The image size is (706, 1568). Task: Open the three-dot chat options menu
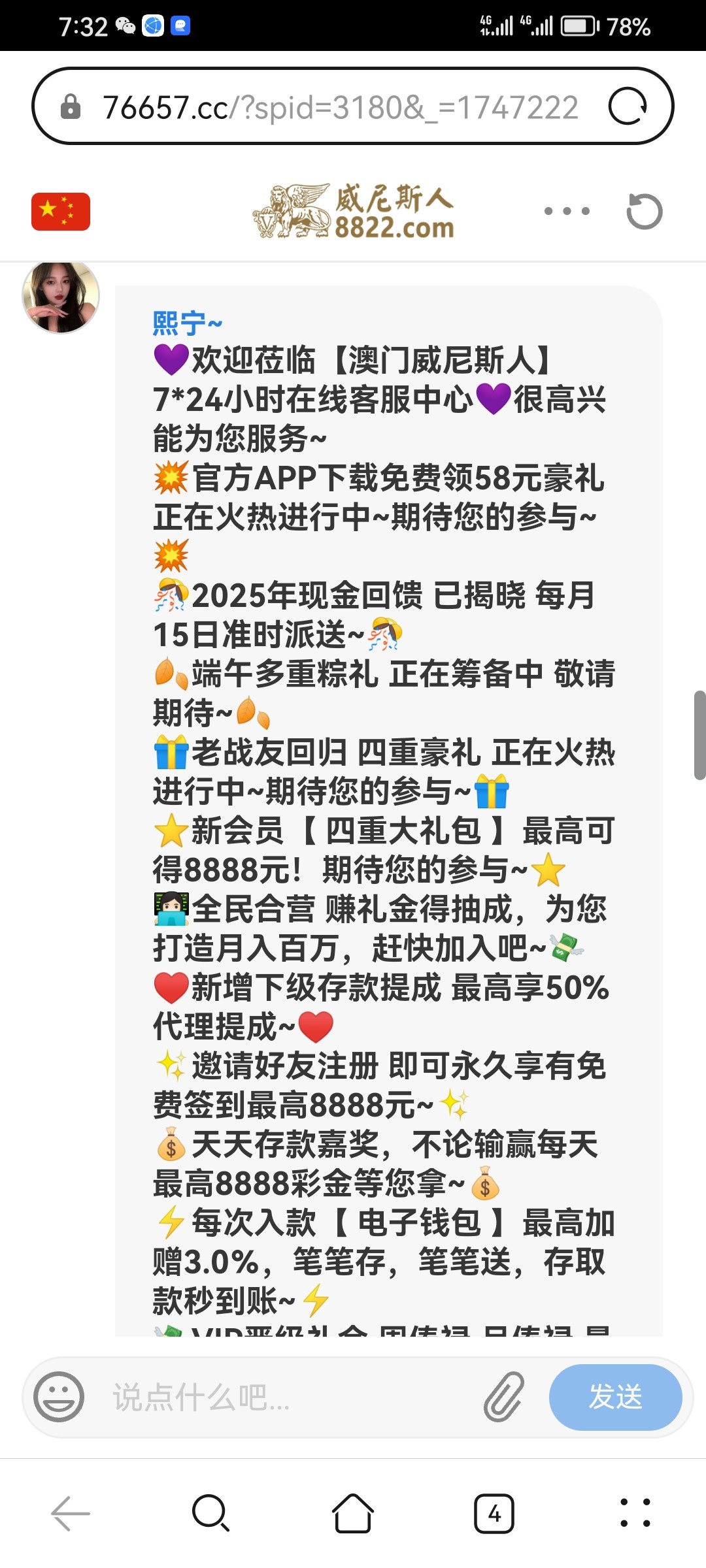click(x=567, y=211)
